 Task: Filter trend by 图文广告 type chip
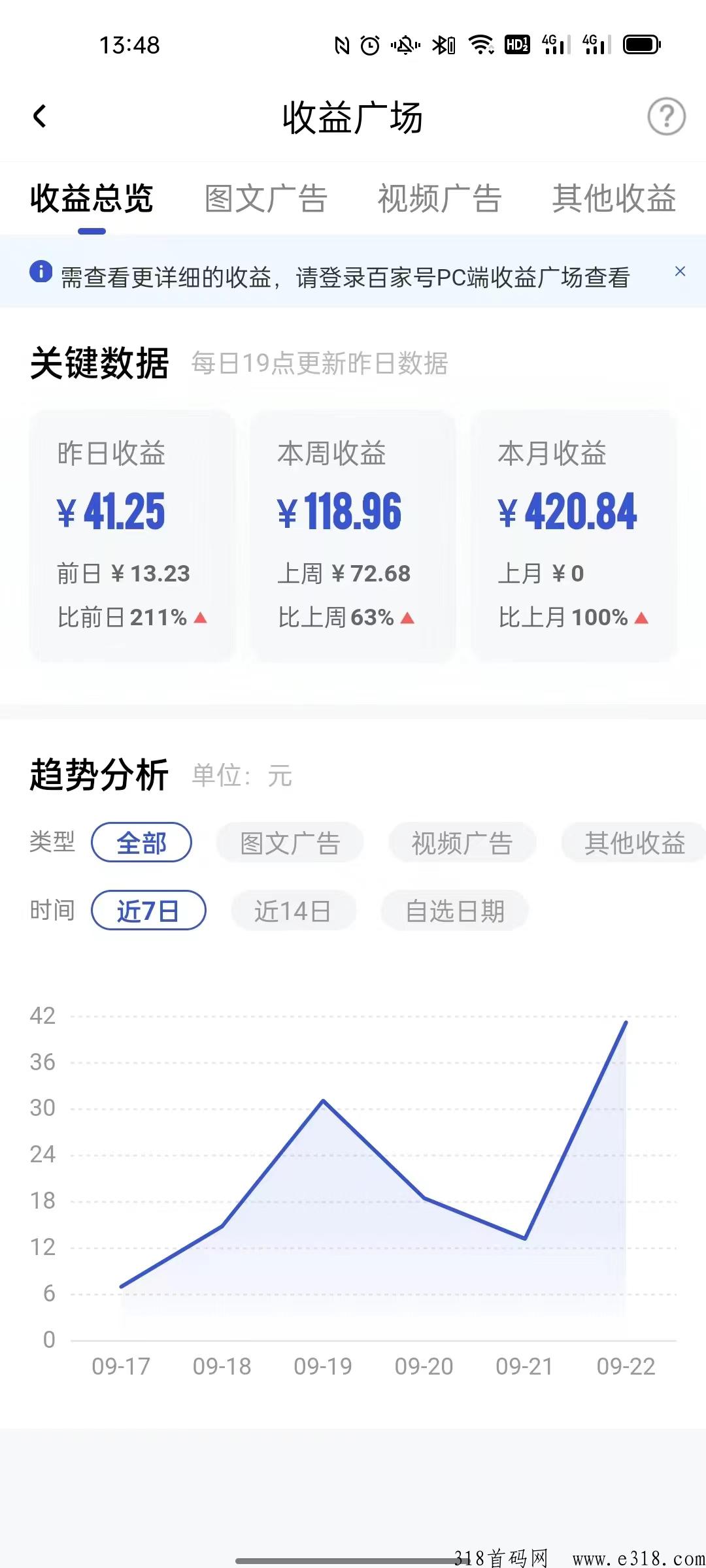(290, 843)
